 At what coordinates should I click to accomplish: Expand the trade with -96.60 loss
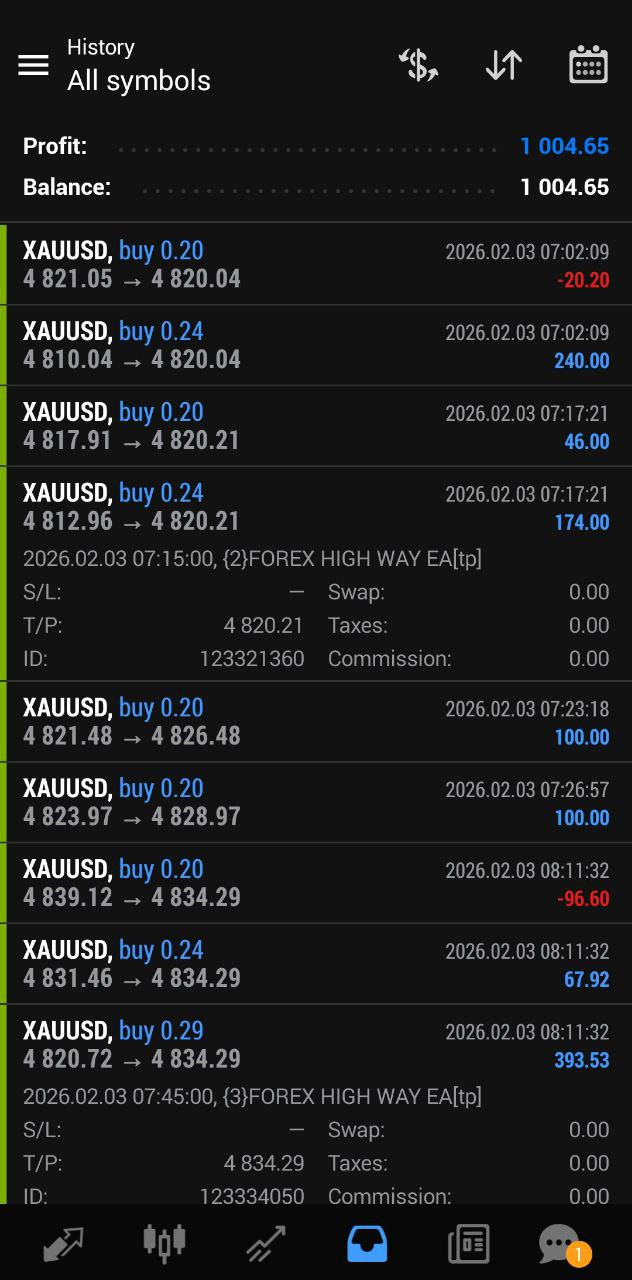coord(316,883)
